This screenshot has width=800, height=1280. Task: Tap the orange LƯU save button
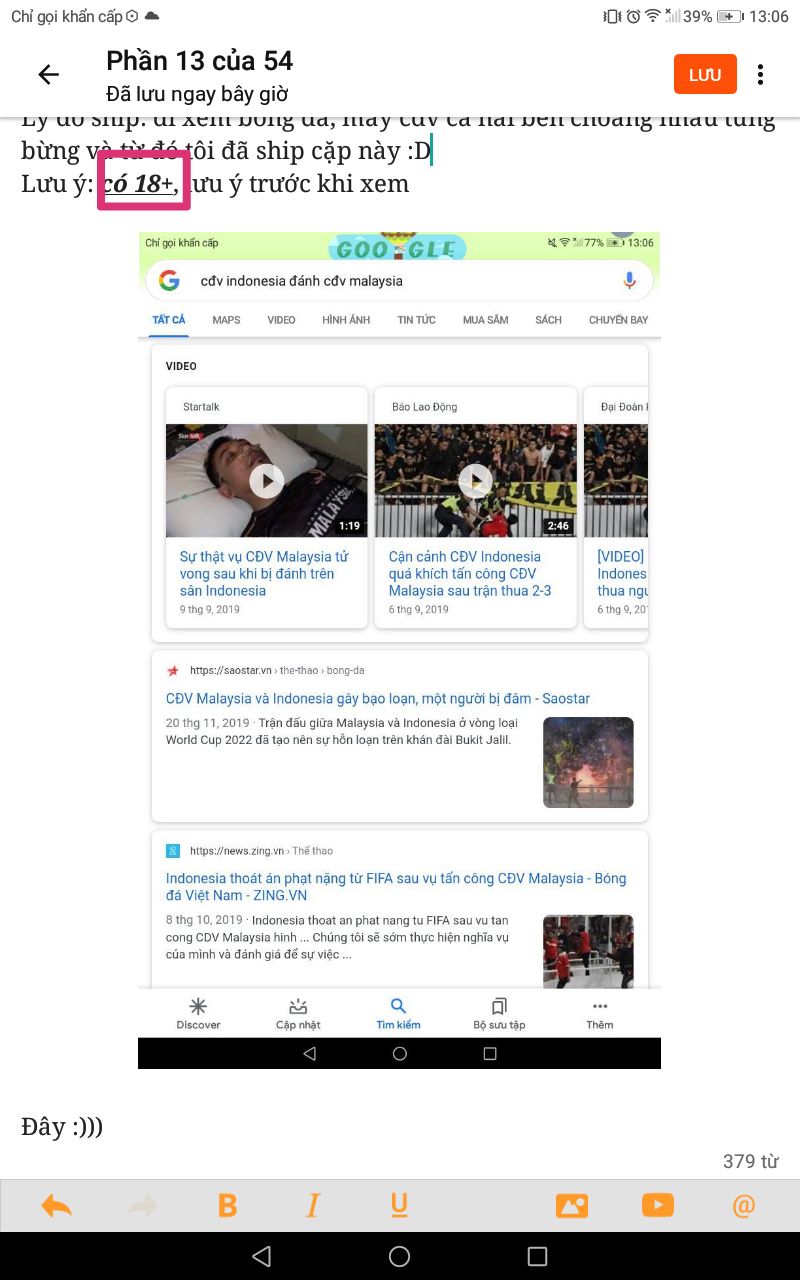(x=705, y=74)
